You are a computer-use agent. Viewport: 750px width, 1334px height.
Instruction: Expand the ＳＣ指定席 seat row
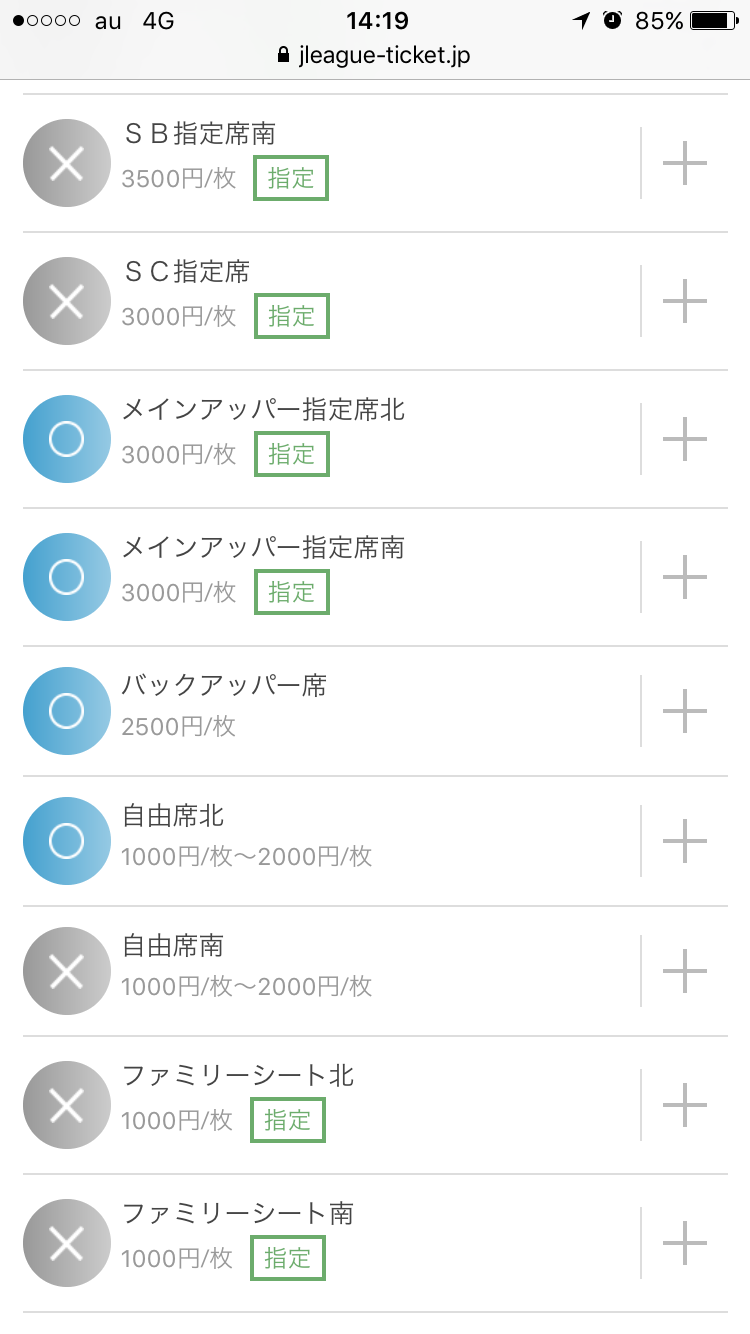point(685,301)
